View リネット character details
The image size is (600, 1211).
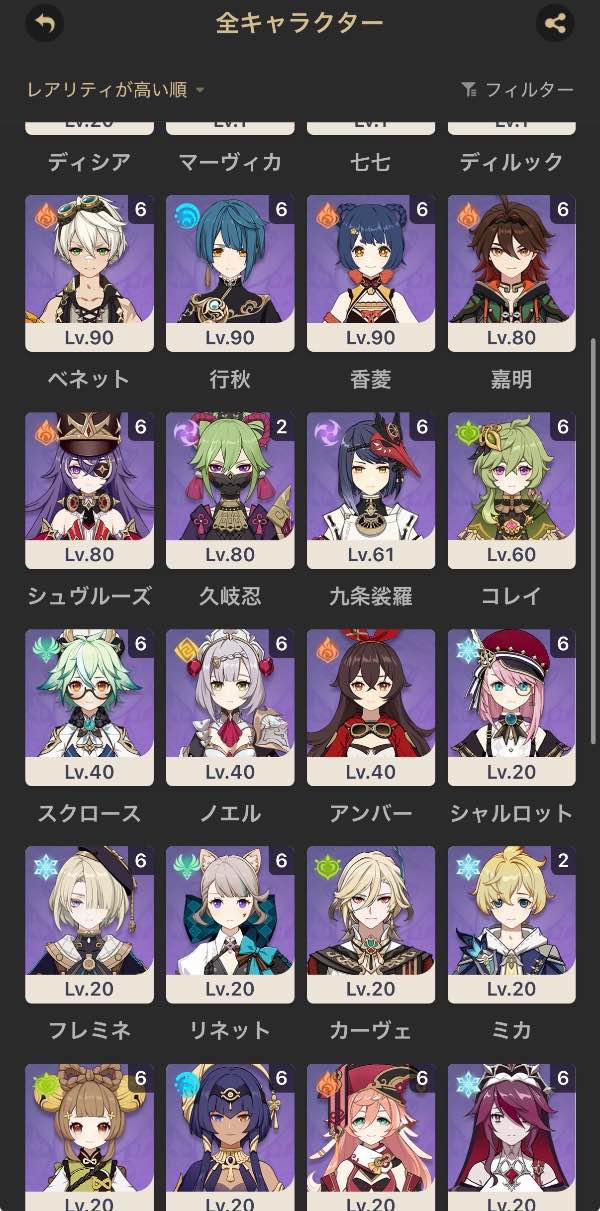tap(230, 924)
